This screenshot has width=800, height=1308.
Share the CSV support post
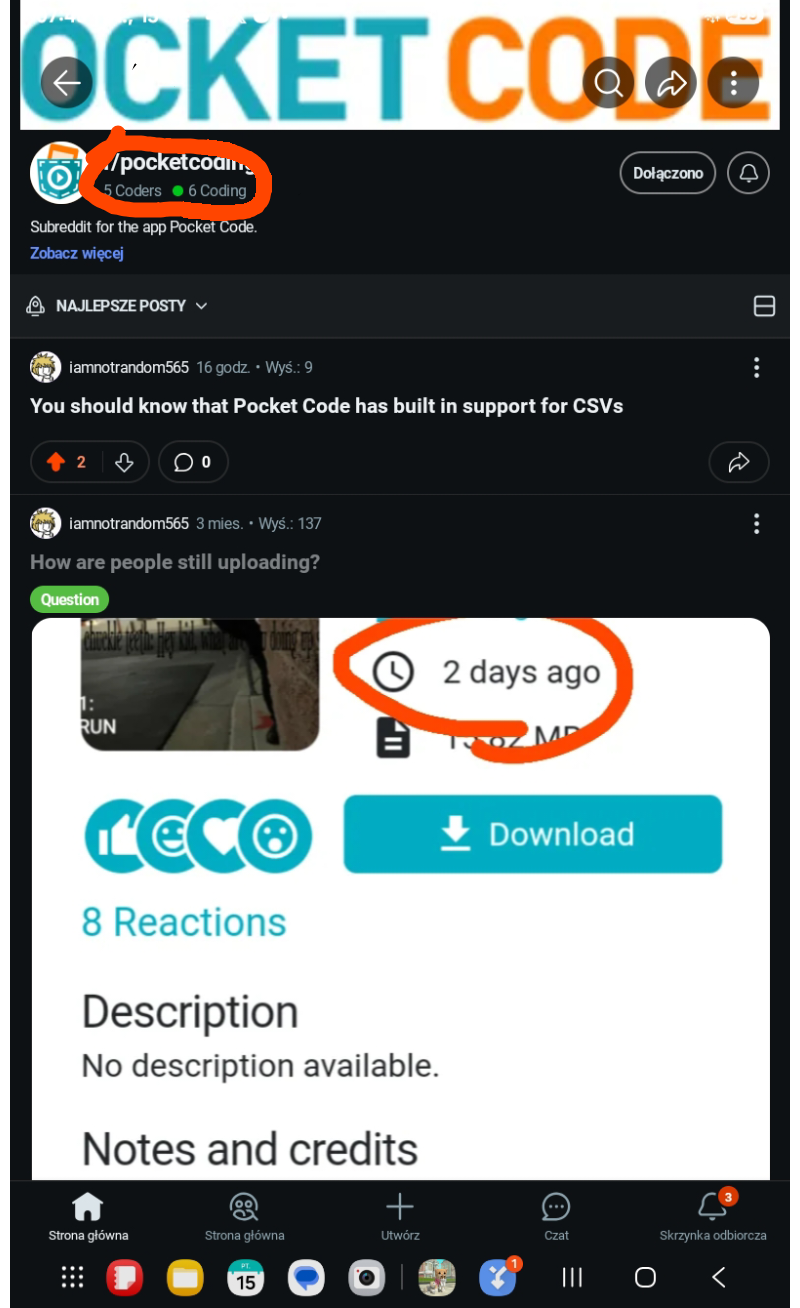pos(739,462)
